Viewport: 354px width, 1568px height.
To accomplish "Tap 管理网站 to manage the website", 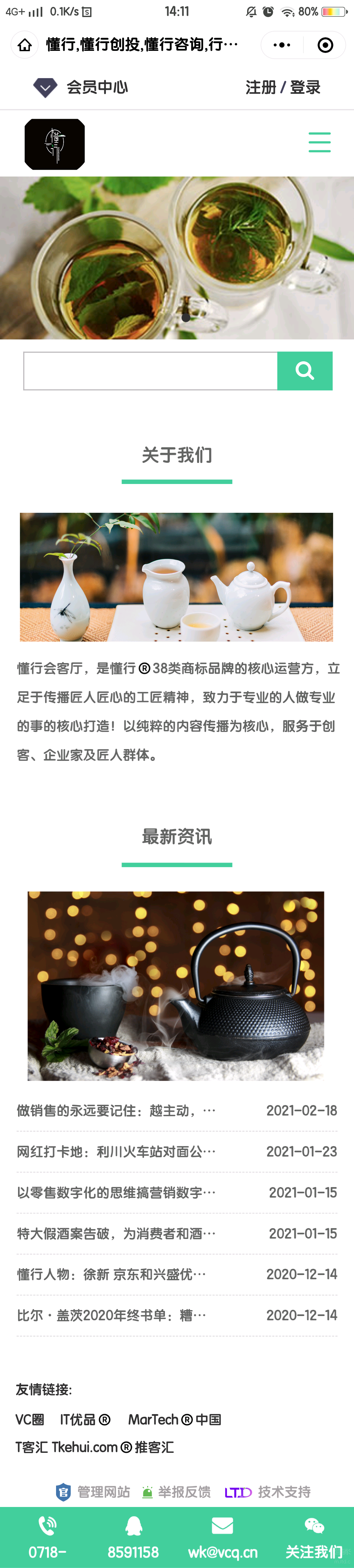I will click(x=93, y=1492).
